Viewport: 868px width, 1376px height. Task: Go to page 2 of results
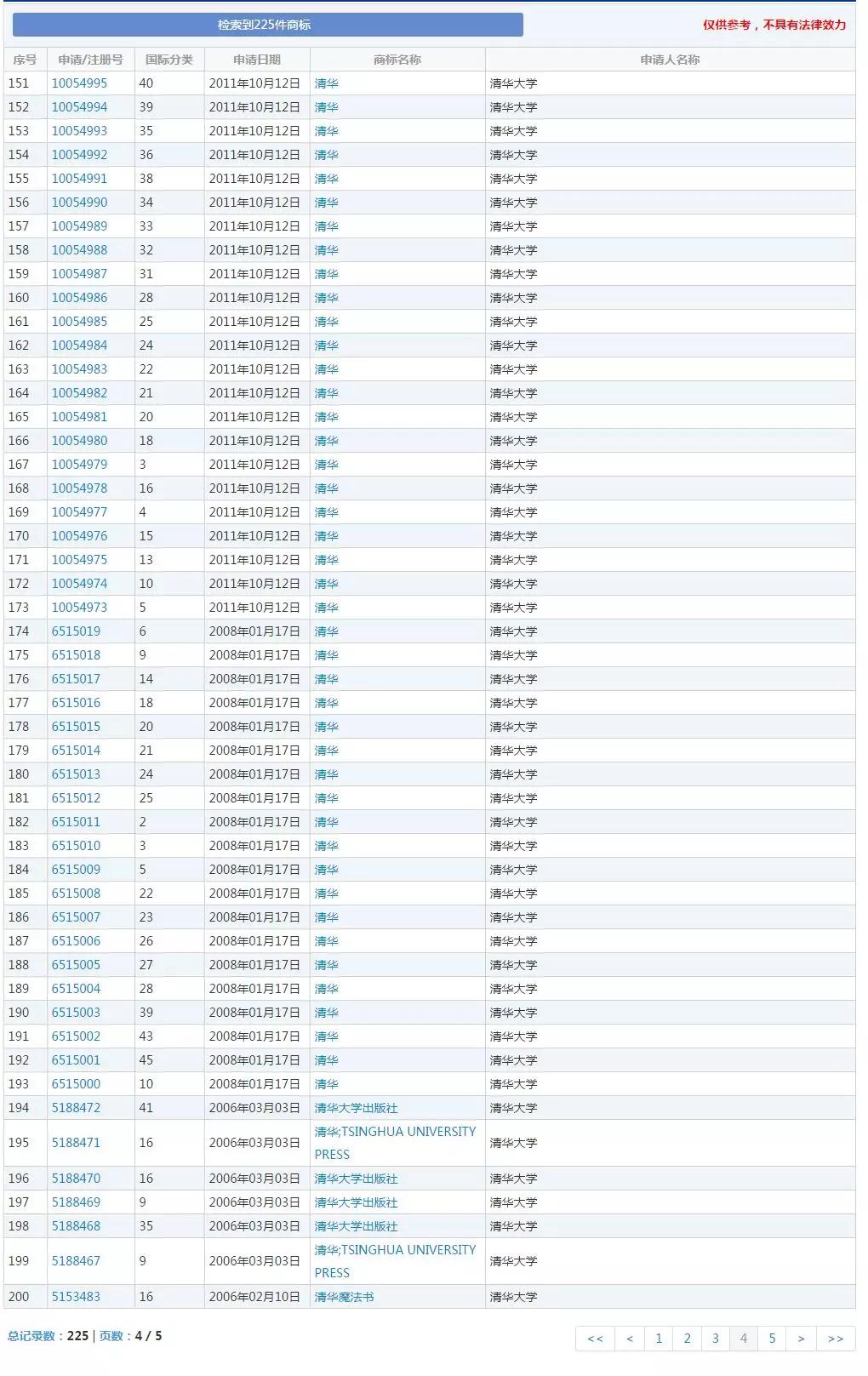687,1338
